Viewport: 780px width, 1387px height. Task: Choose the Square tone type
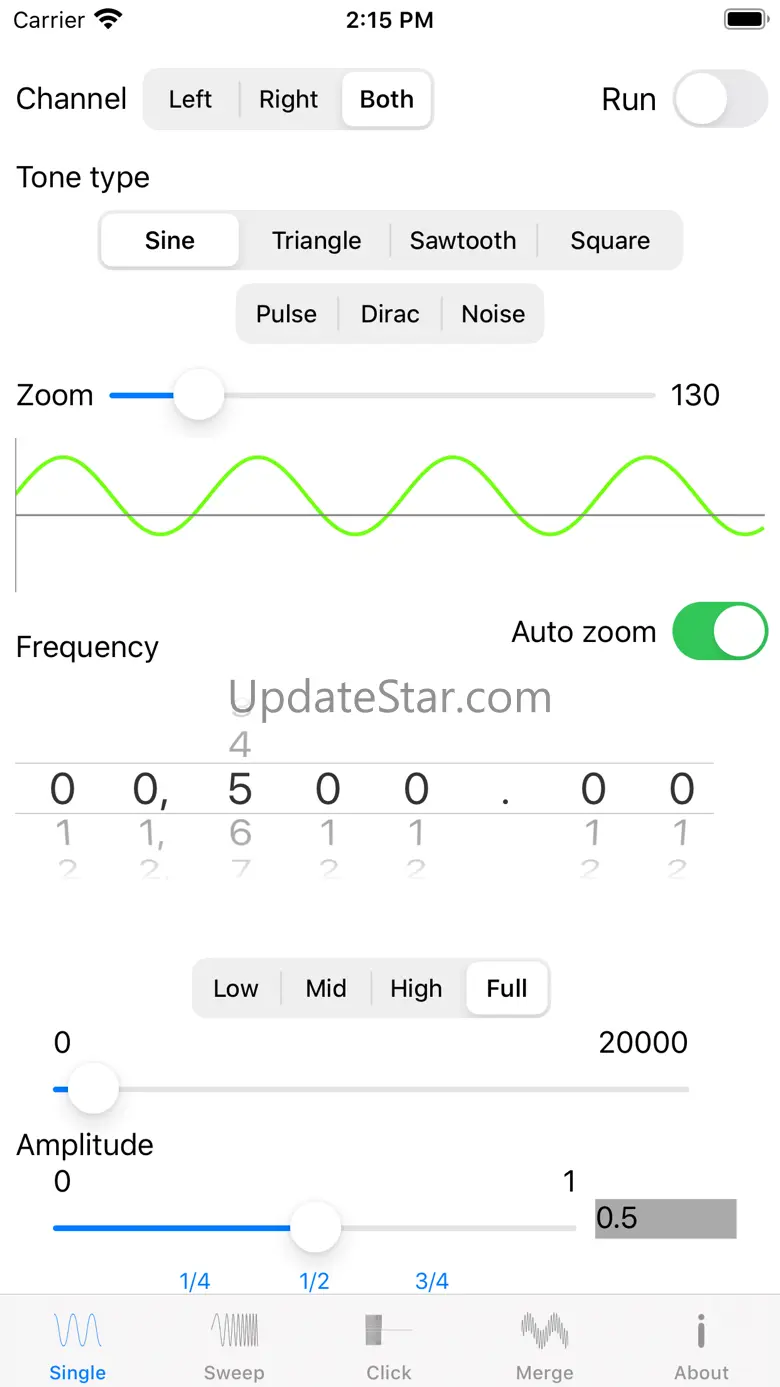(x=610, y=240)
